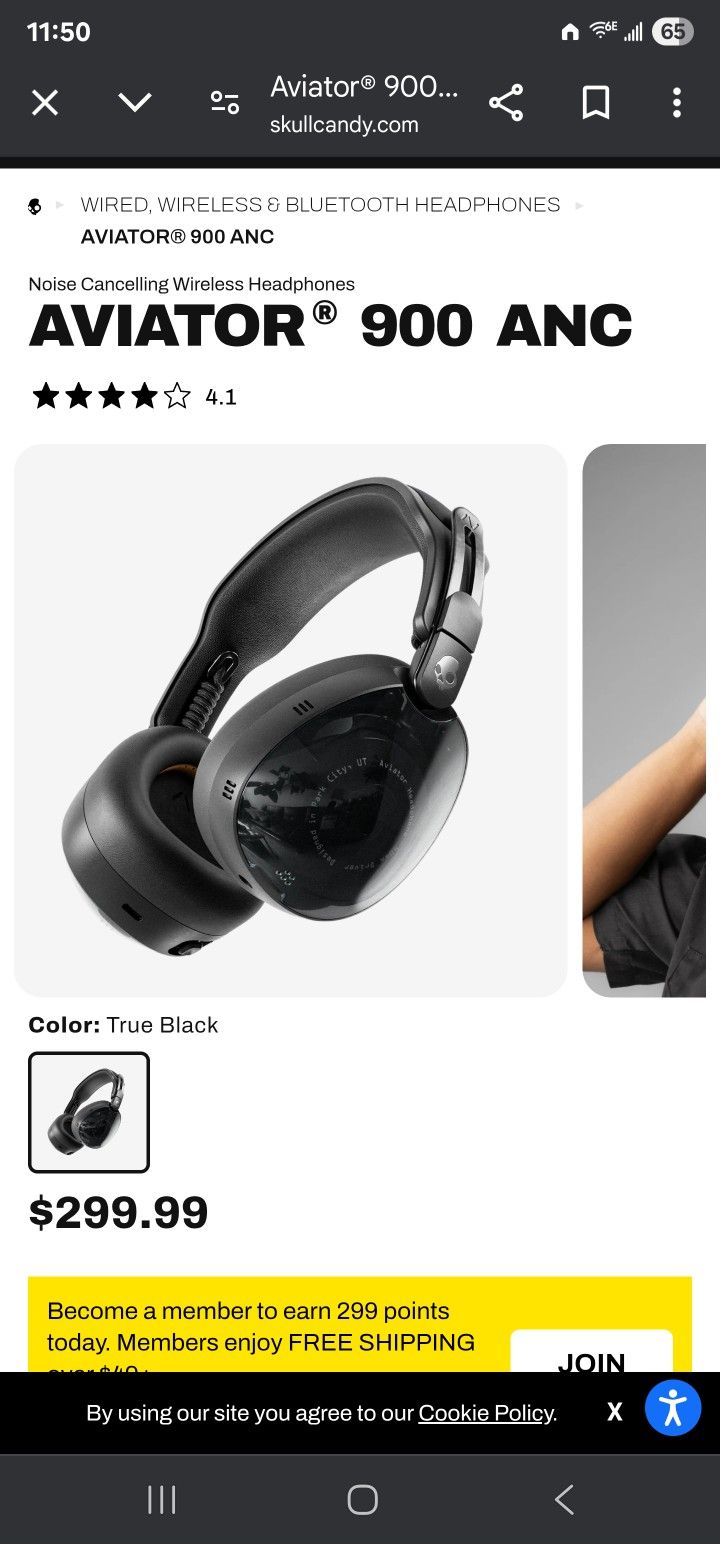
Task: Go back using system navigation bar
Action: tap(564, 1499)
